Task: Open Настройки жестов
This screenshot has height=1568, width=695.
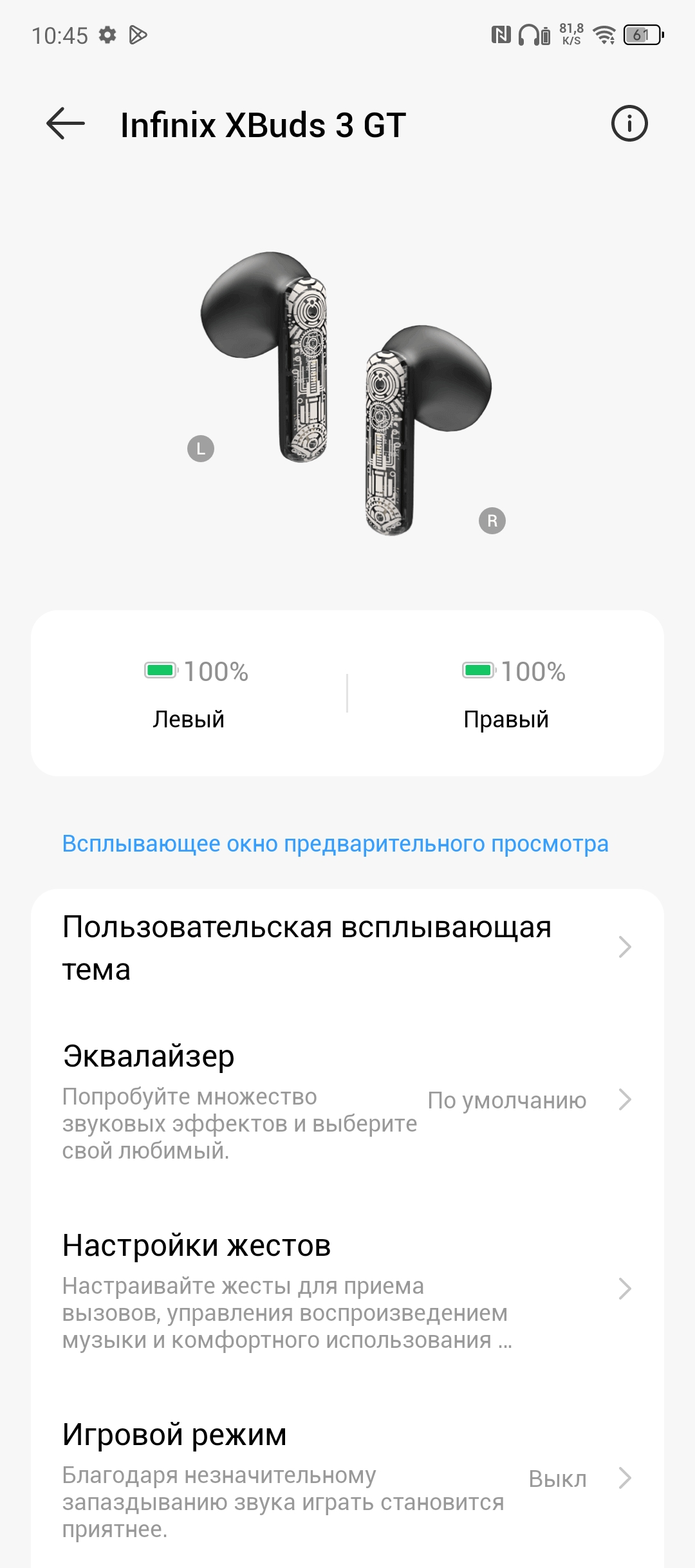Action: [347, 1289]
